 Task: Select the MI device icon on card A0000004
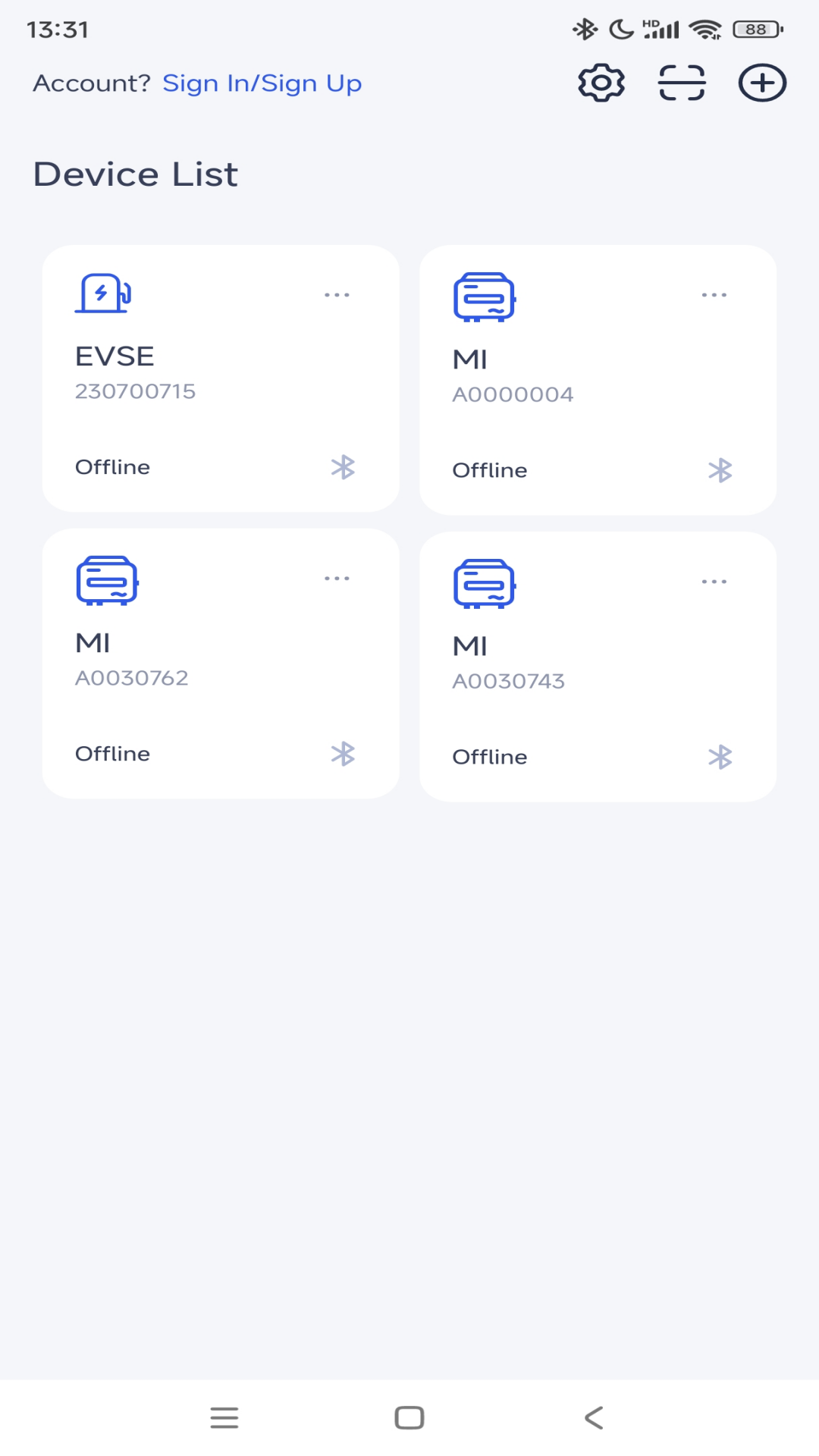coord(484,297)
